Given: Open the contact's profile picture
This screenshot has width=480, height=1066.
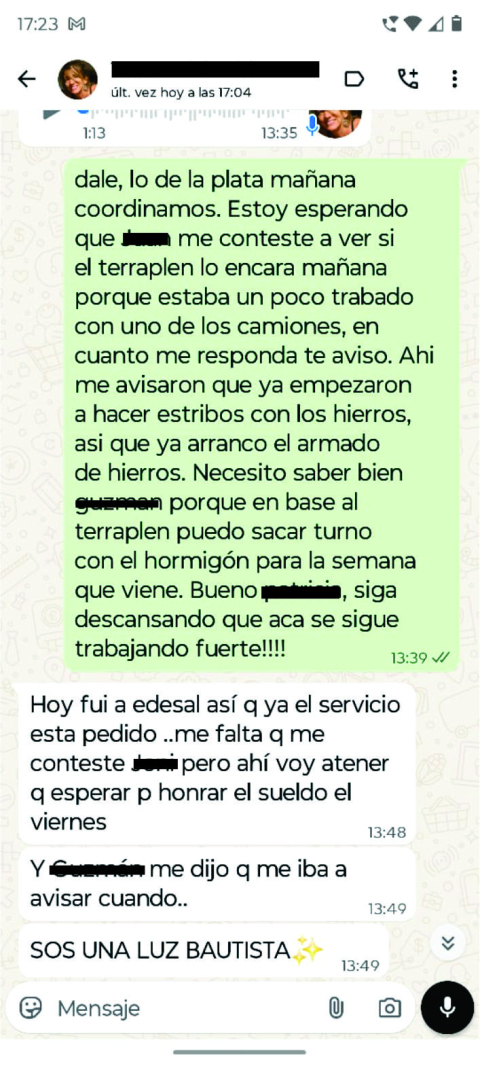Looking at the screenshot, I should pos(78,80).
